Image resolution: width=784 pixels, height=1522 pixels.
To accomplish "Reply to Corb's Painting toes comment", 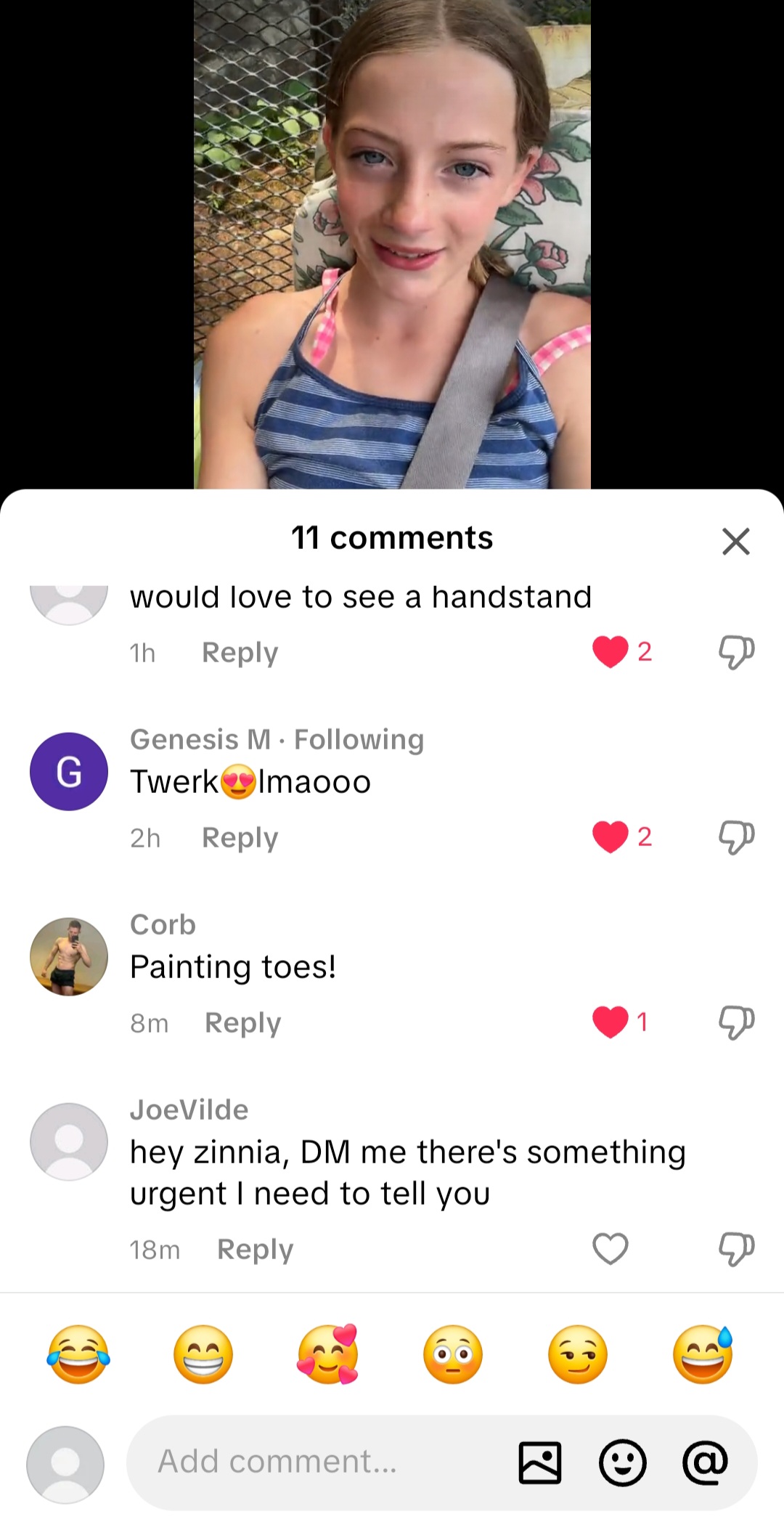I will click(242, 1023).
